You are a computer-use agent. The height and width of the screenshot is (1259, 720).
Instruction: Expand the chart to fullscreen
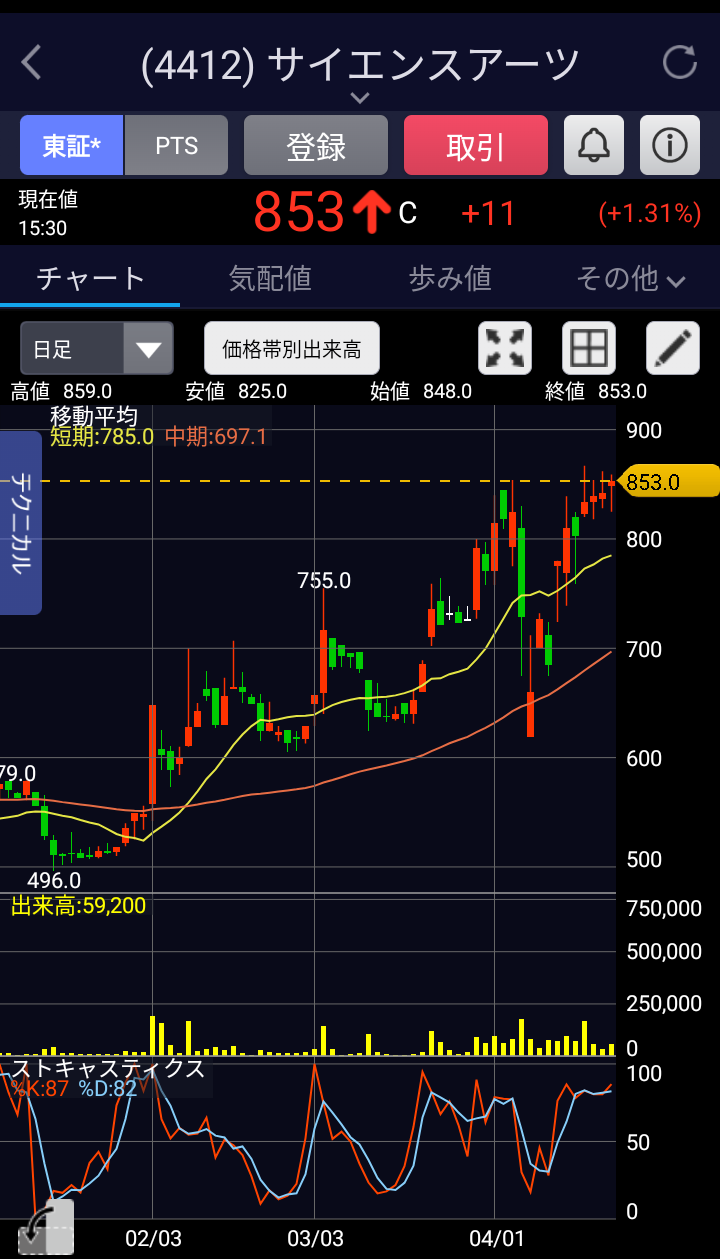pos(505,348)
